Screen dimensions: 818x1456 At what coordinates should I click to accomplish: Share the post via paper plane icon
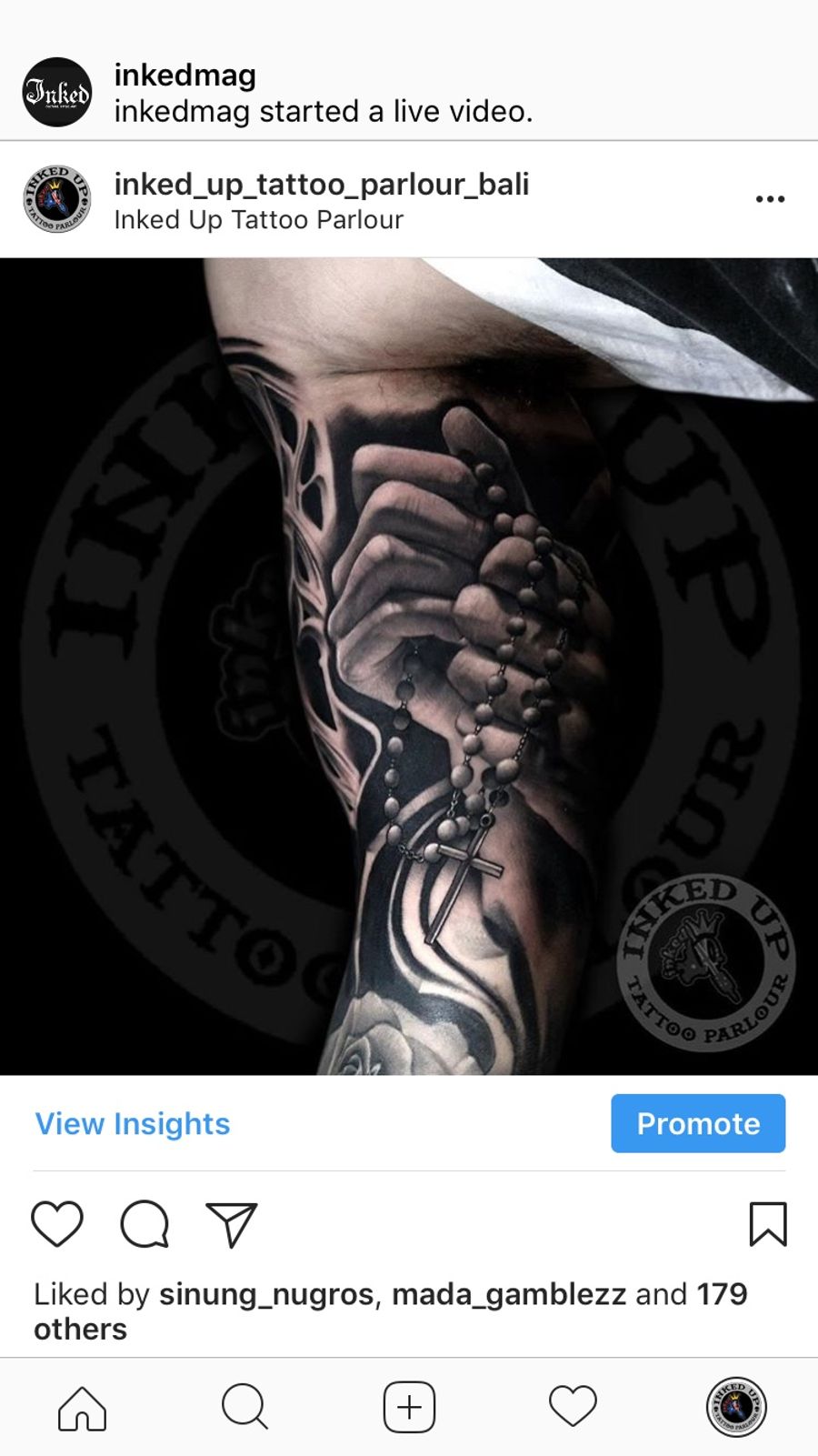coord(232,1224)
